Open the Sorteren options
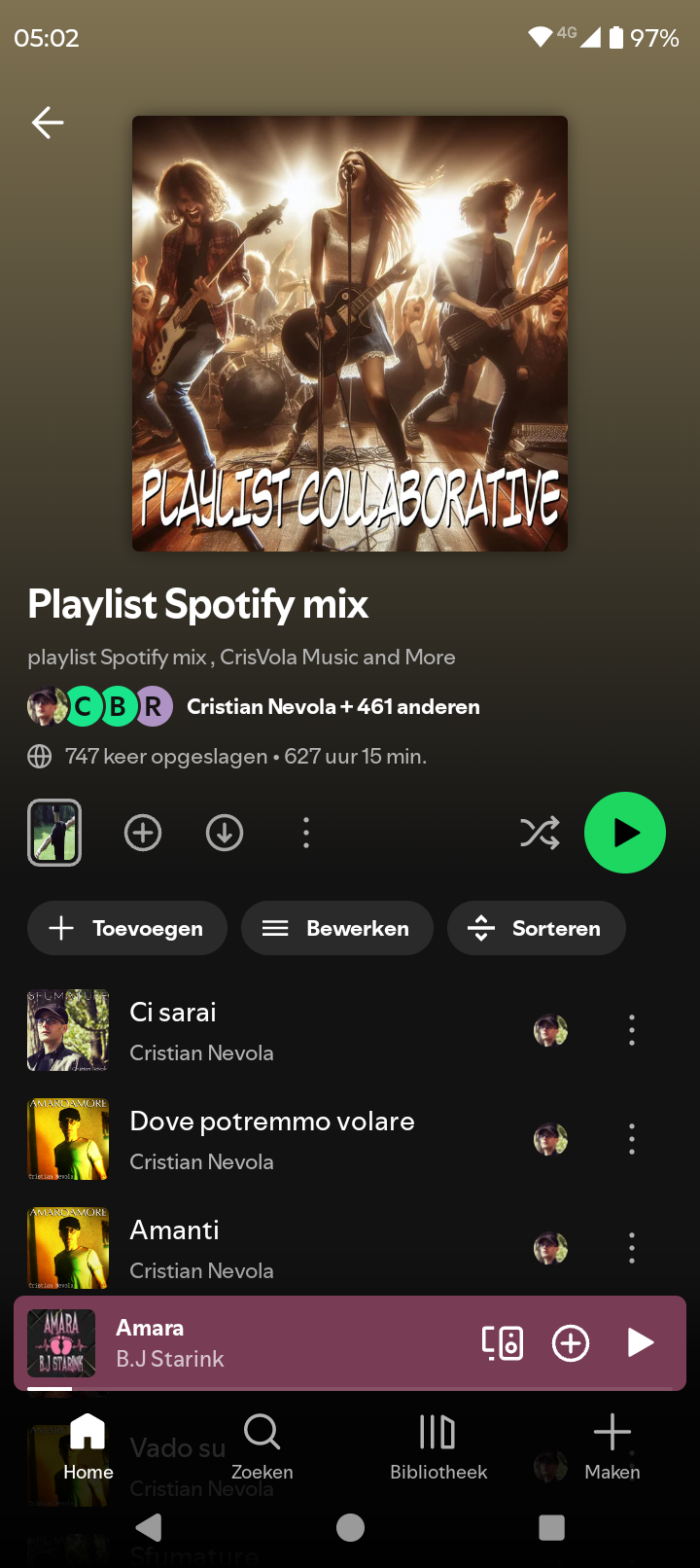This screenshot has width=700, height=1568. tap(536, 928)
